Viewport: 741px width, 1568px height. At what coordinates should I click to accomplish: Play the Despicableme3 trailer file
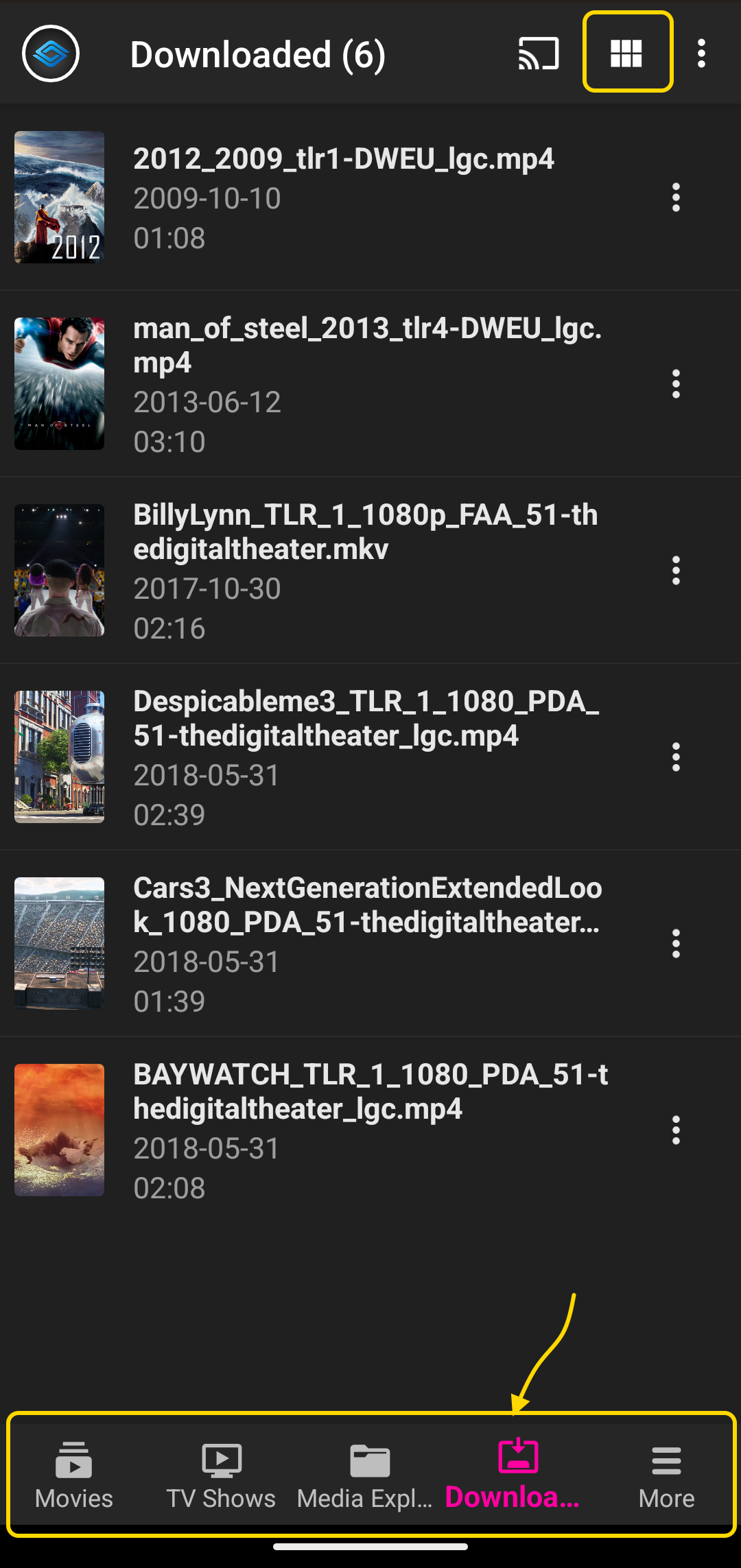point(343,757)
